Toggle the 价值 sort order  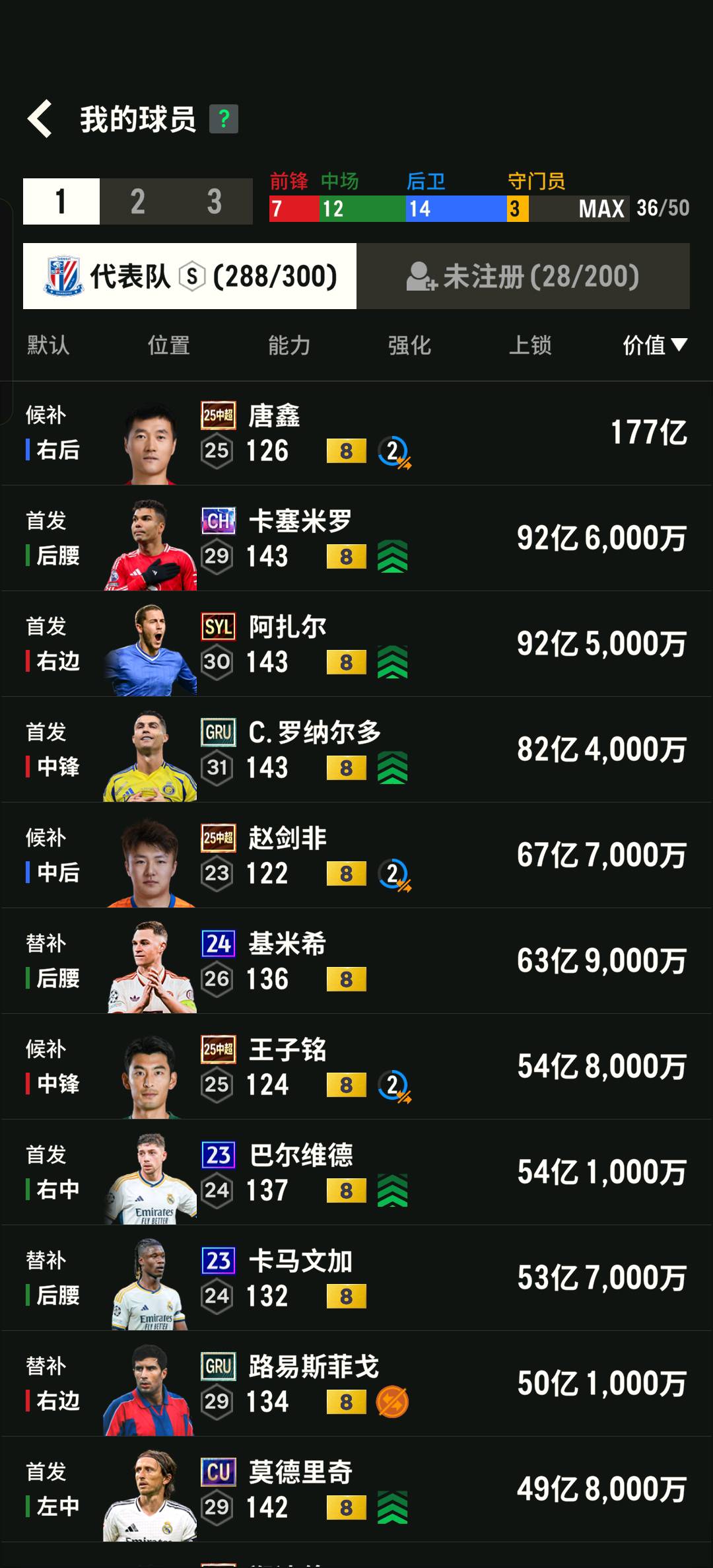(655, 345)
